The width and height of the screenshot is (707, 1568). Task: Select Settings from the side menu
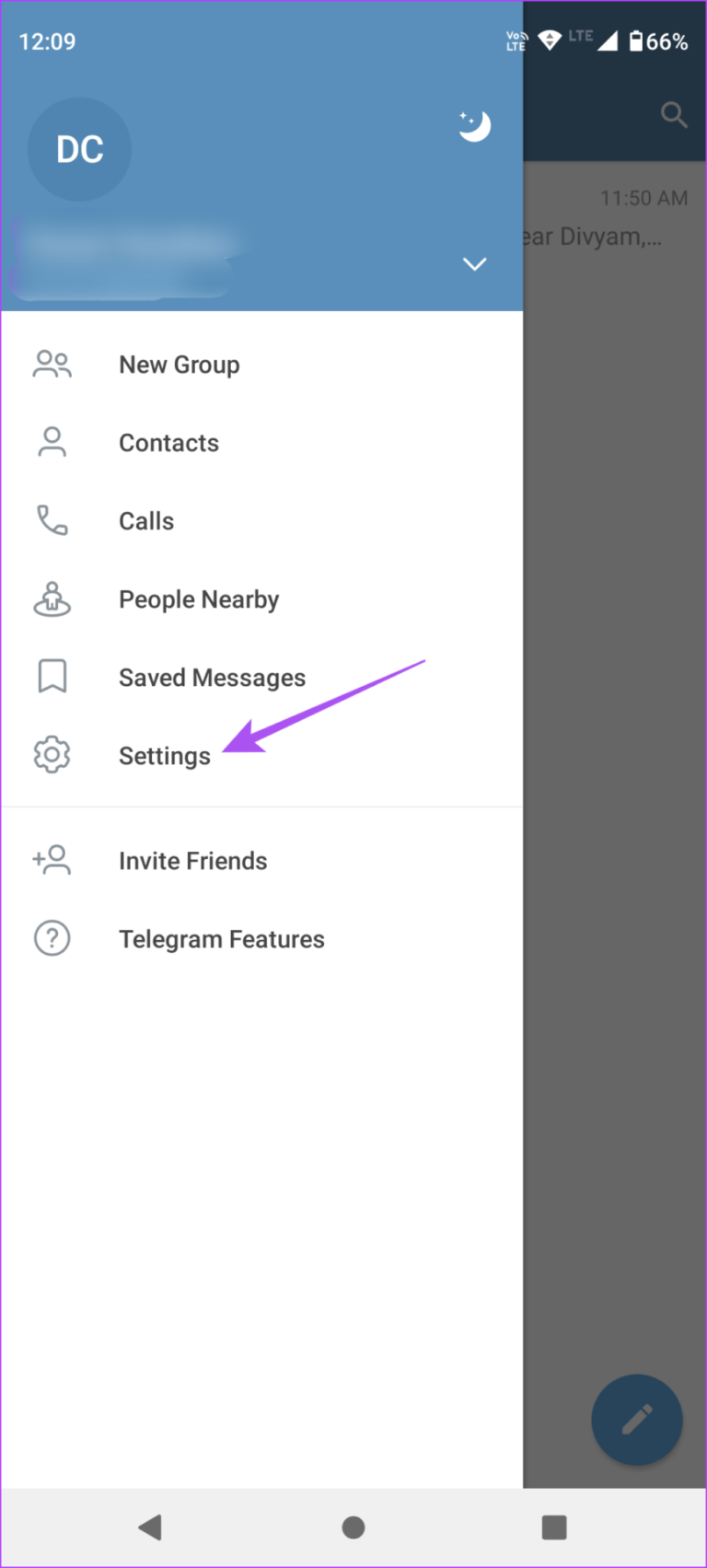(x=164, y=755)
